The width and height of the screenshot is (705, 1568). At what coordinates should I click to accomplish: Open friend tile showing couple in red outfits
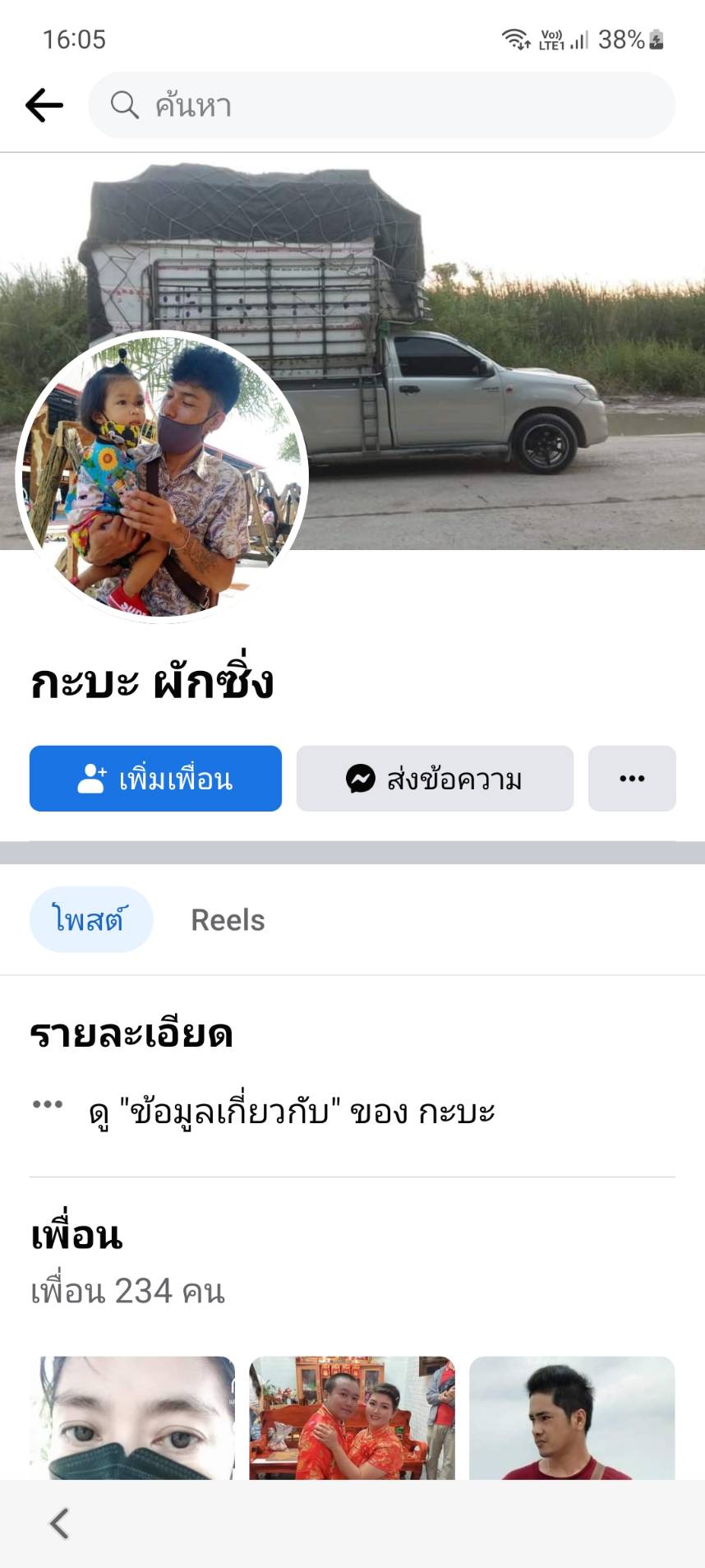click(x=352, y=1418)
